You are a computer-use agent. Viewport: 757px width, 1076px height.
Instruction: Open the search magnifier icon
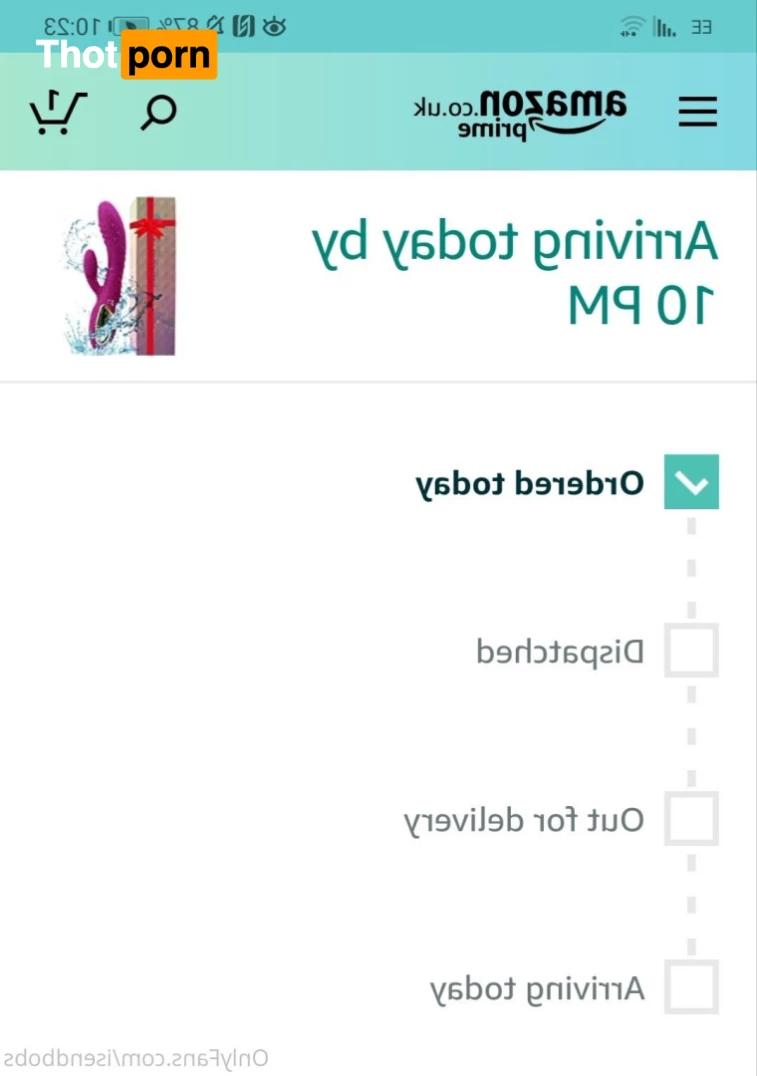click(x=158, y=112)
